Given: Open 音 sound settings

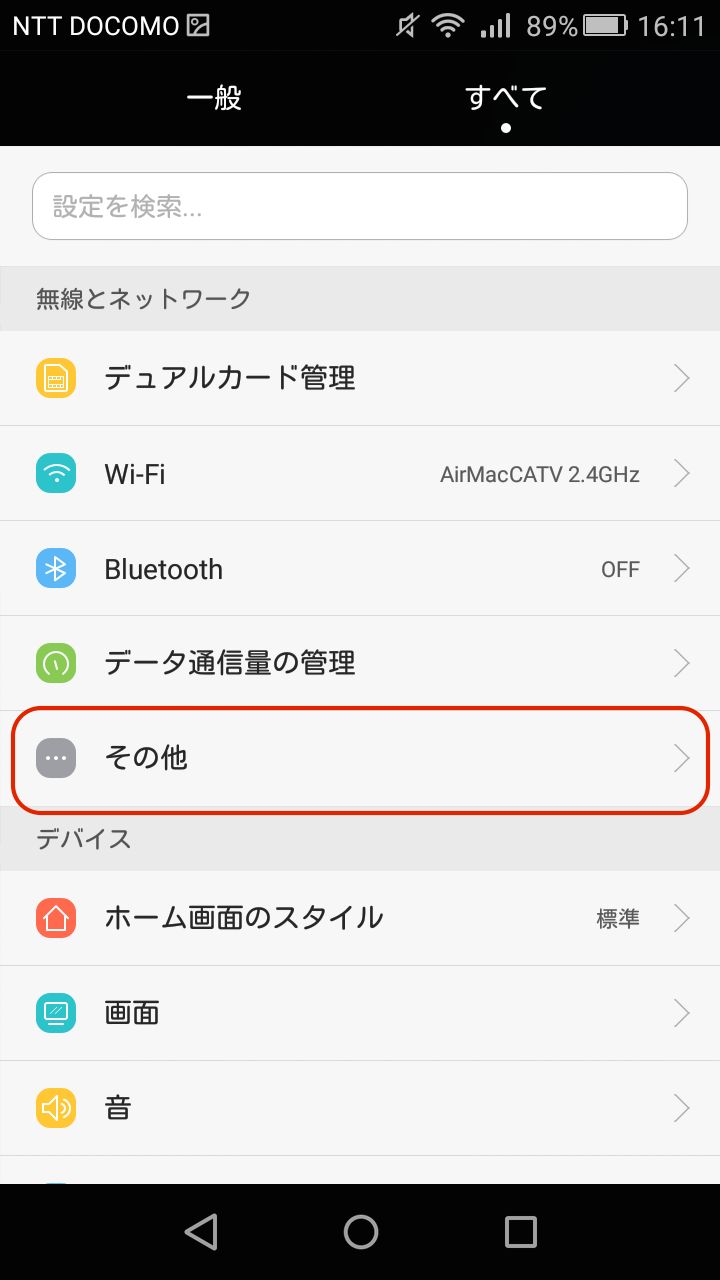Looking at the screenshot, I should click(x=360, y=1108).
